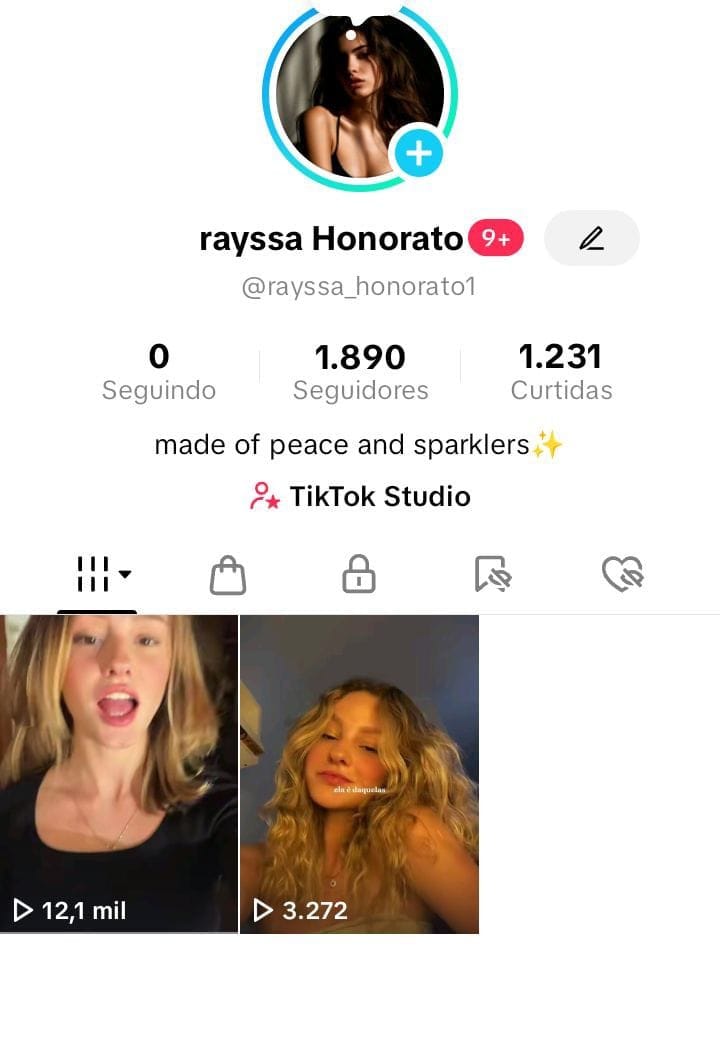Play the video with 12,1 mil views

(x=119, y=774)
